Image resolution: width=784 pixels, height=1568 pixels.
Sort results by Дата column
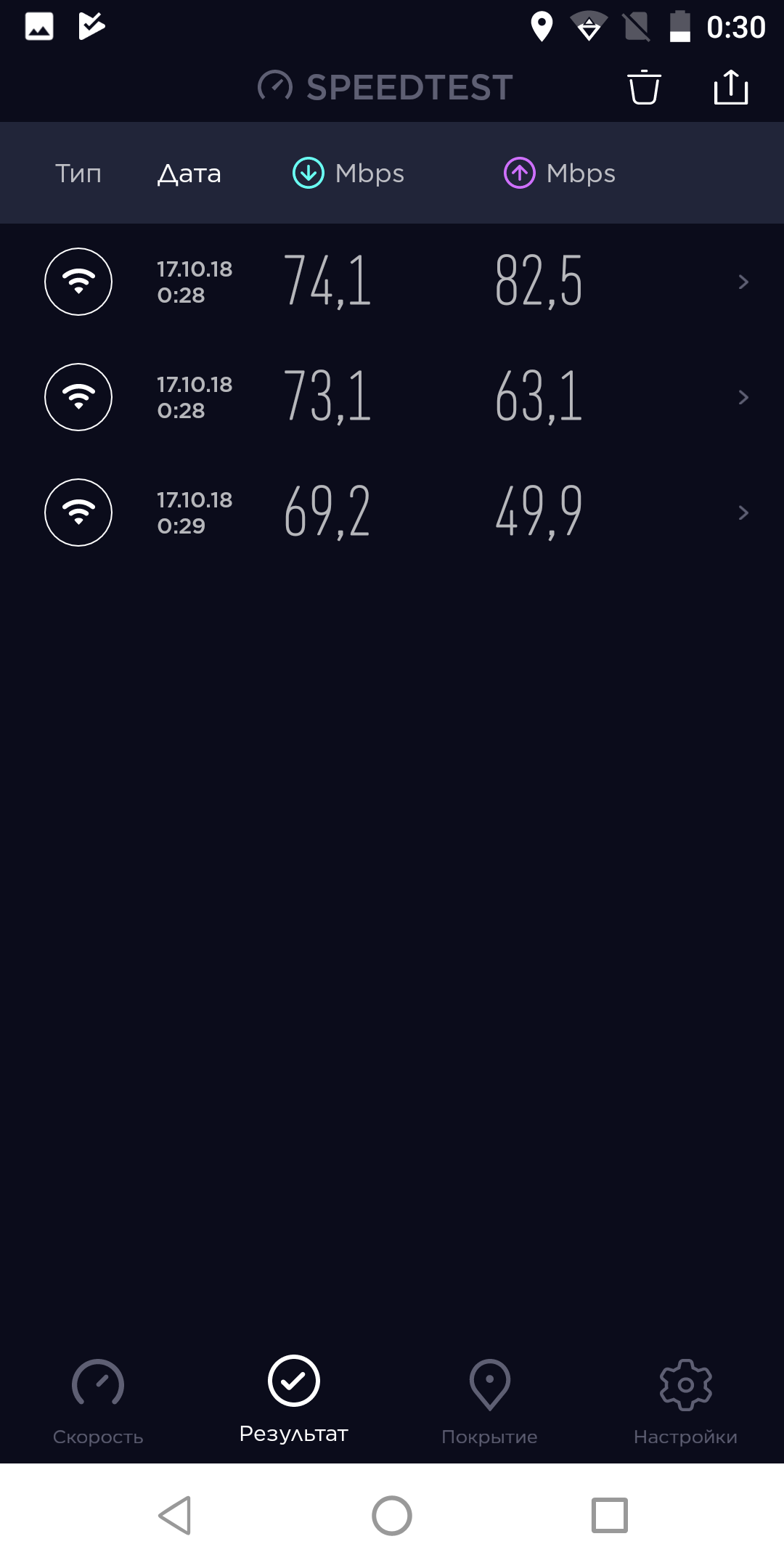point(189,173)
